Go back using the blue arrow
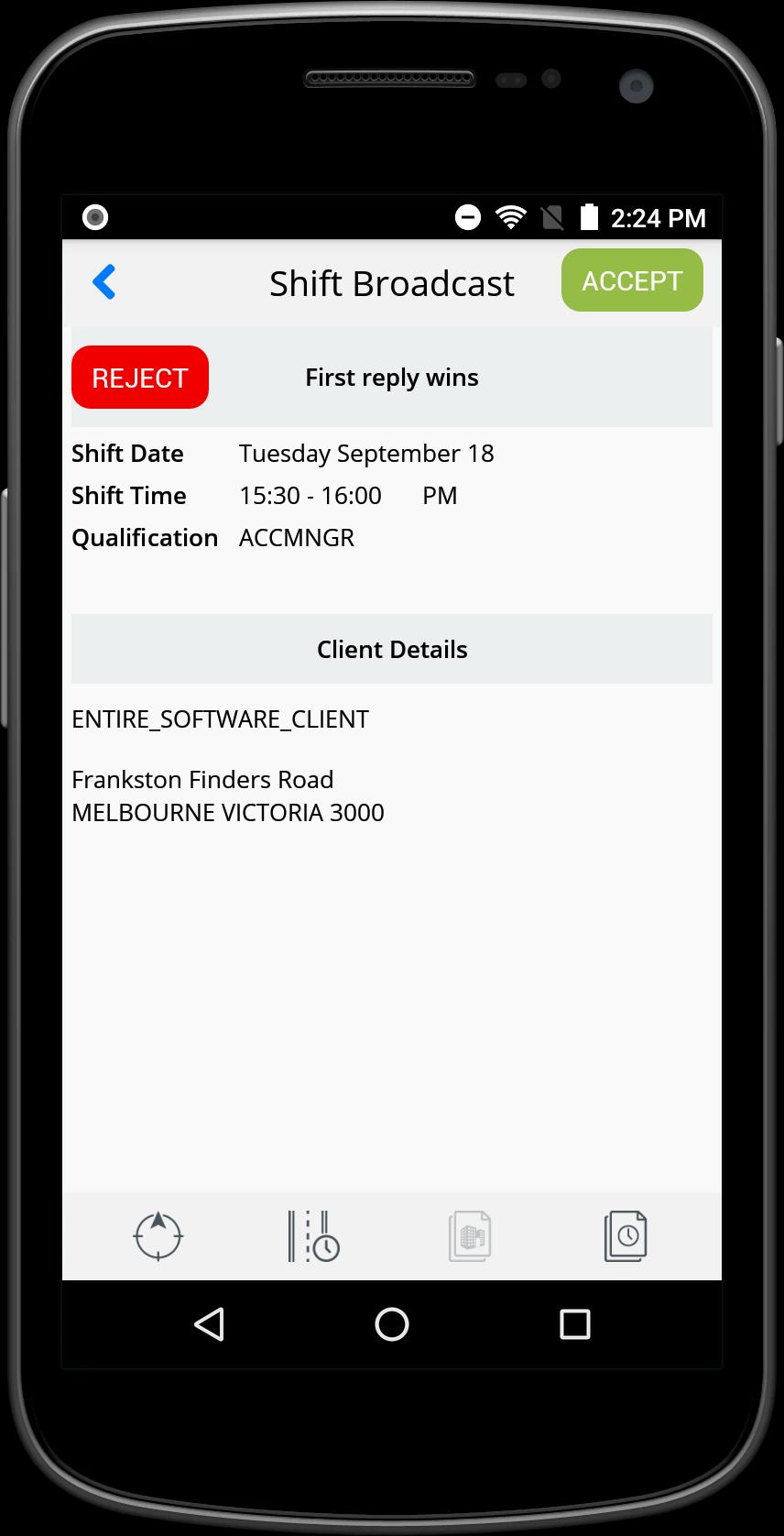 [x=104, y=282]
